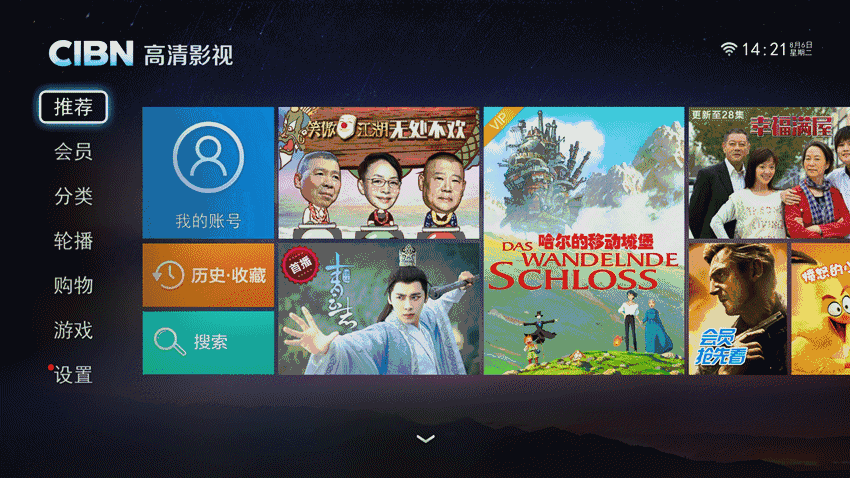Open the 幸福满屋 series tile
This screenshot has height=478, width=850.
pos(768,172)
